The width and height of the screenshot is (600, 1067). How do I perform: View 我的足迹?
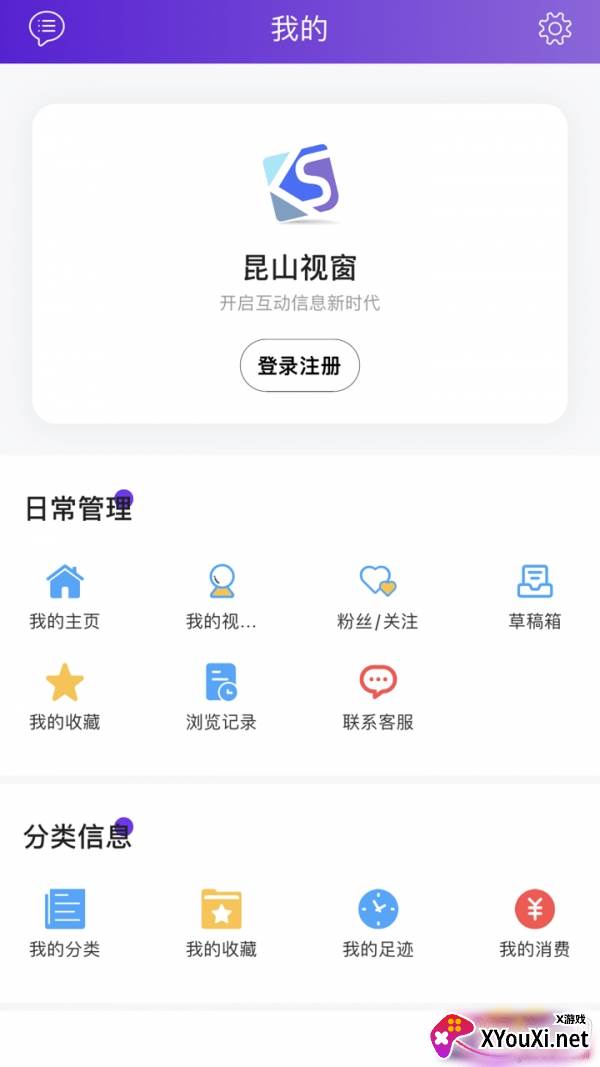point(377,925)
